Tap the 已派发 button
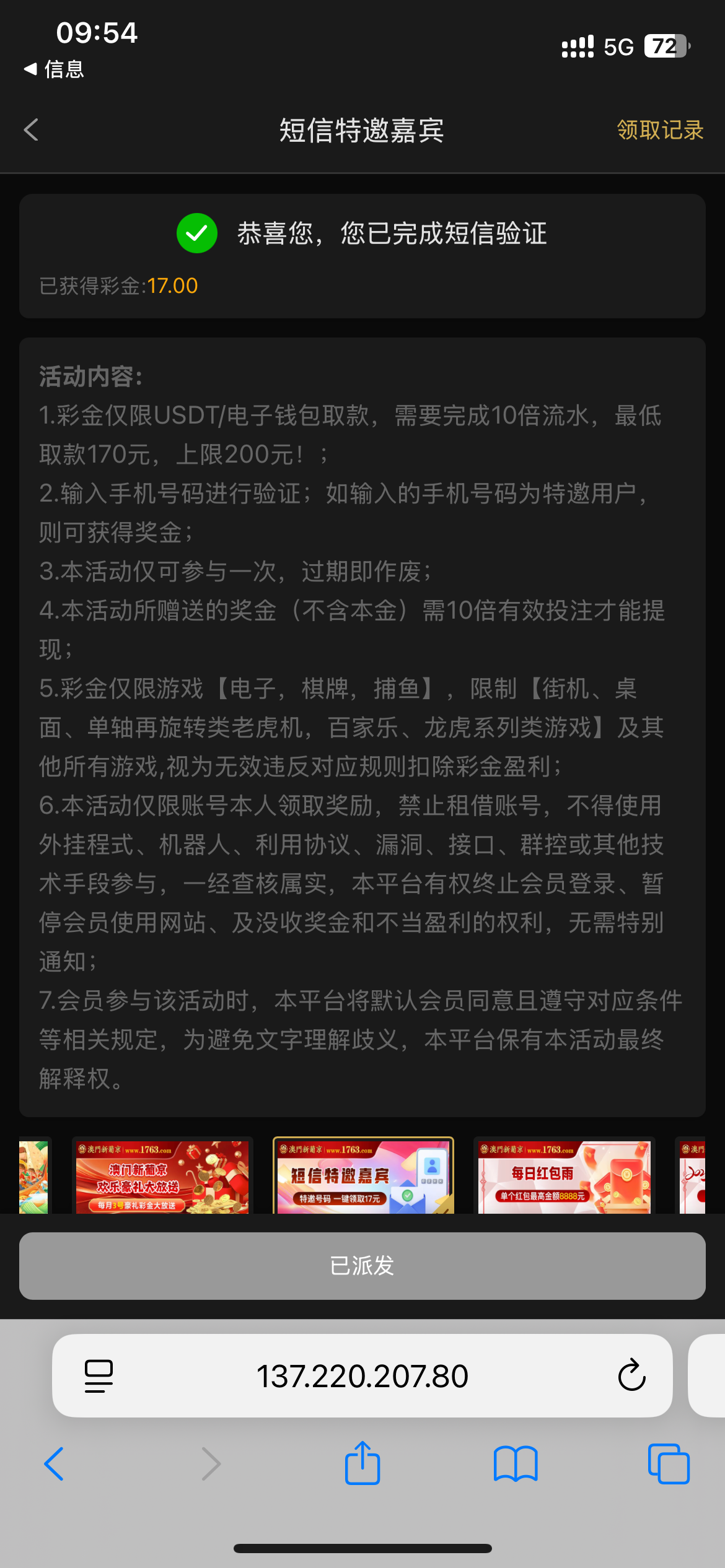This screenshot has width=725, height=1568. (x=362, y=1266)
